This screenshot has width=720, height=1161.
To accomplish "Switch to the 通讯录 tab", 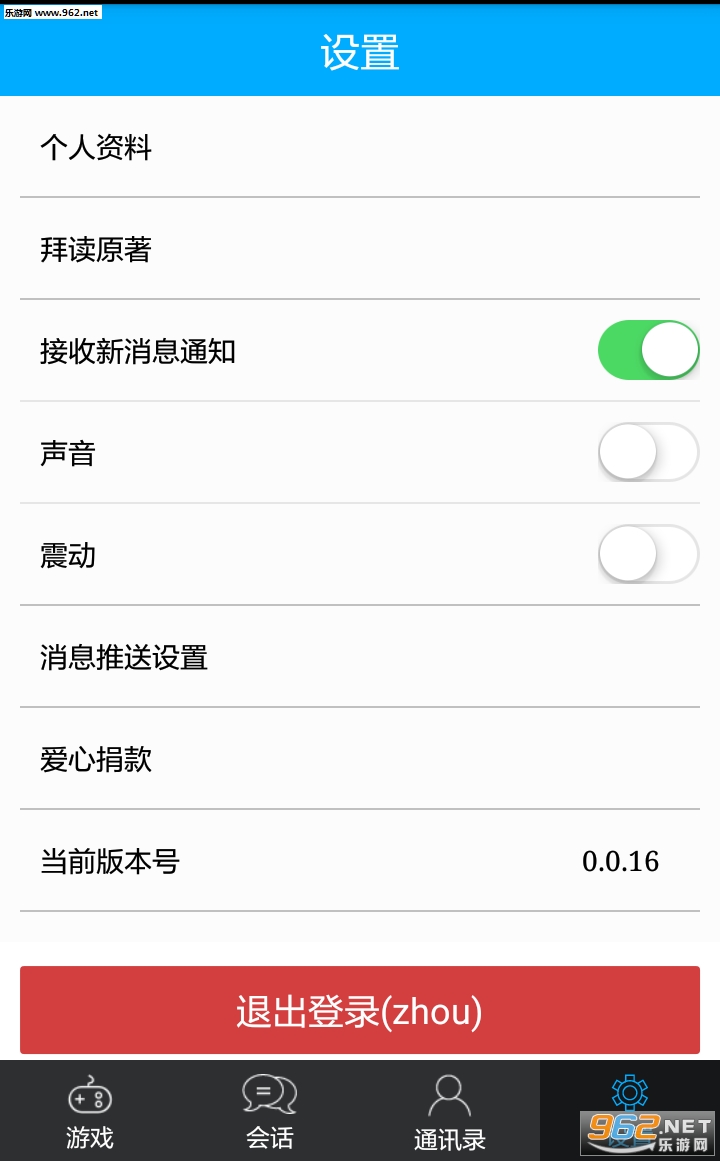I will pyautogui.click(x=450, y=1111).
